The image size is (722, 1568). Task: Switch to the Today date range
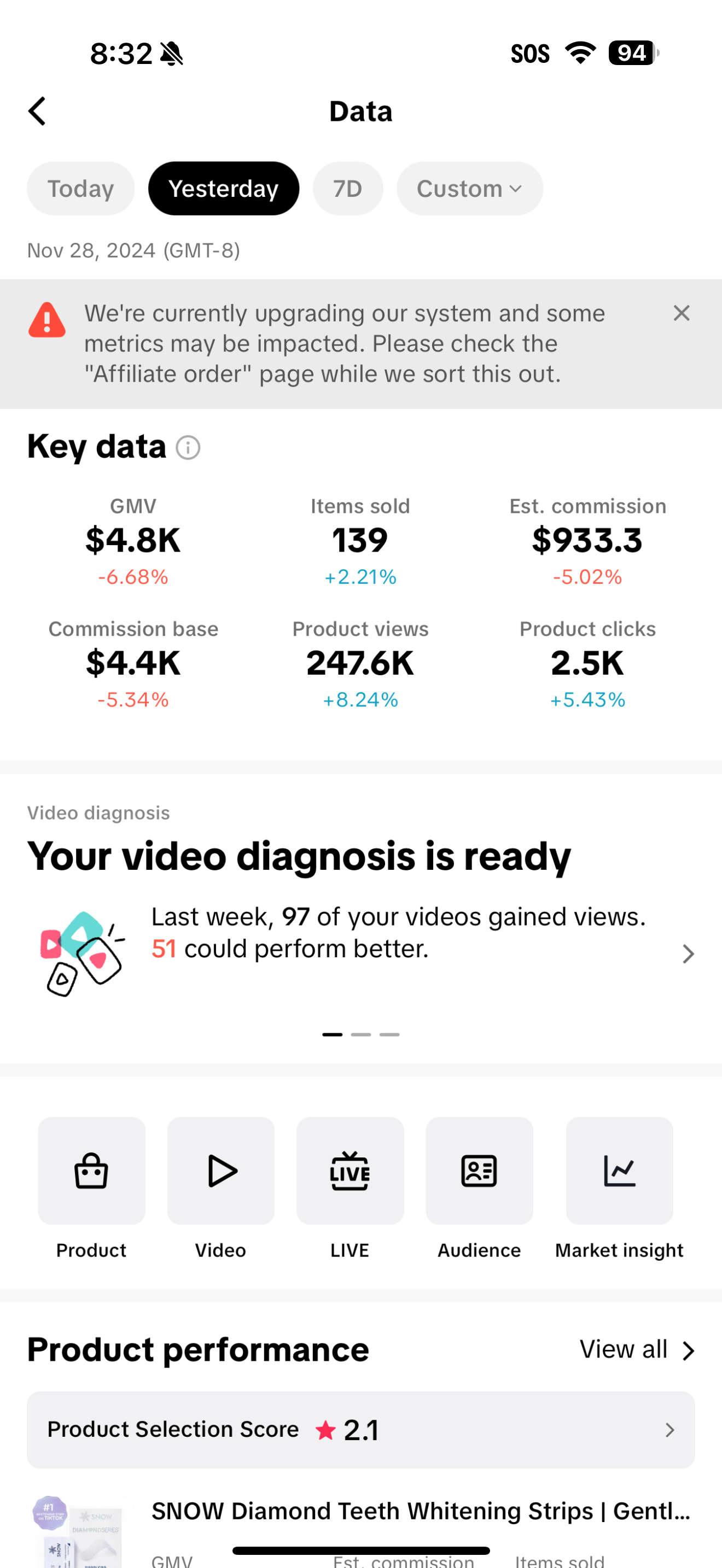coord(80,189)
